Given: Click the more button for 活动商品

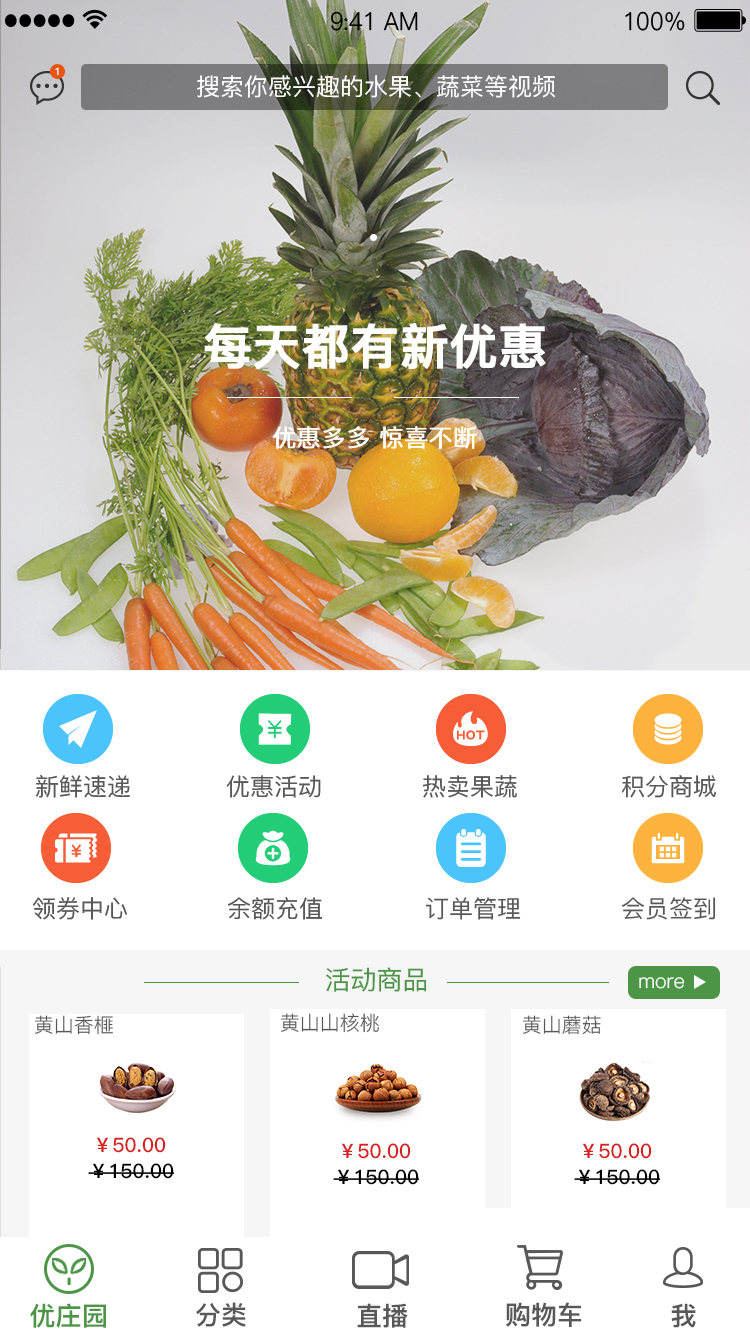Looking at the screenshot, I should click(673, 983).
